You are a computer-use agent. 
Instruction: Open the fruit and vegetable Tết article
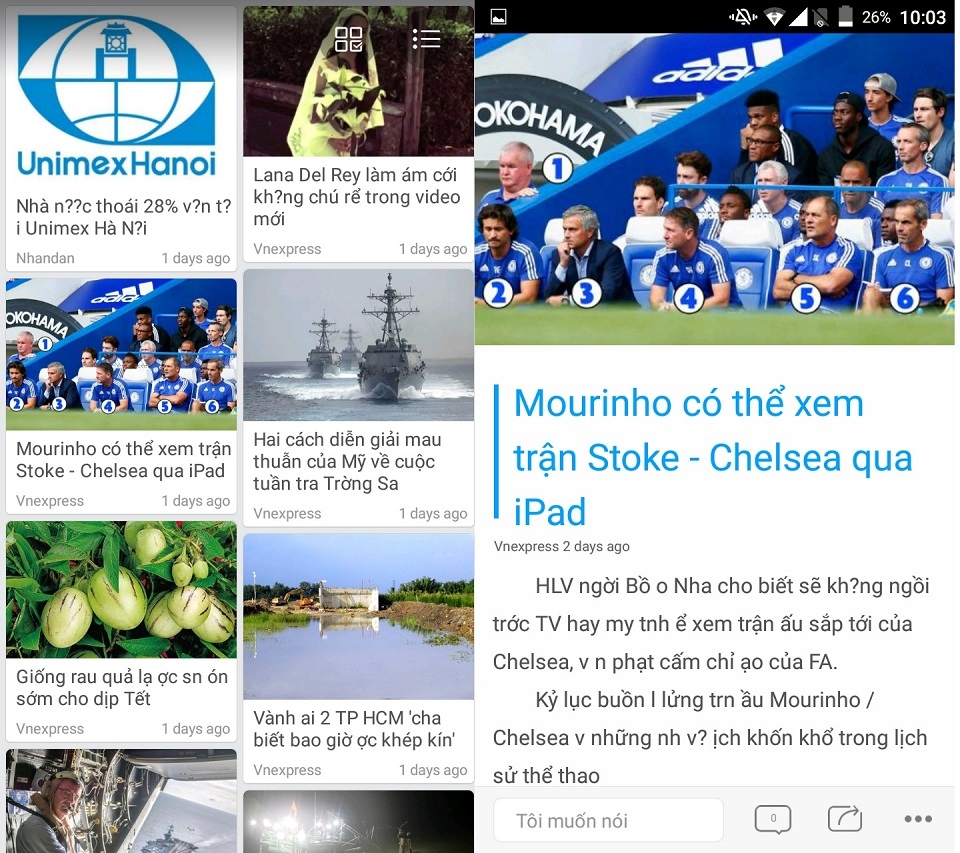click(x=121, y=630)
